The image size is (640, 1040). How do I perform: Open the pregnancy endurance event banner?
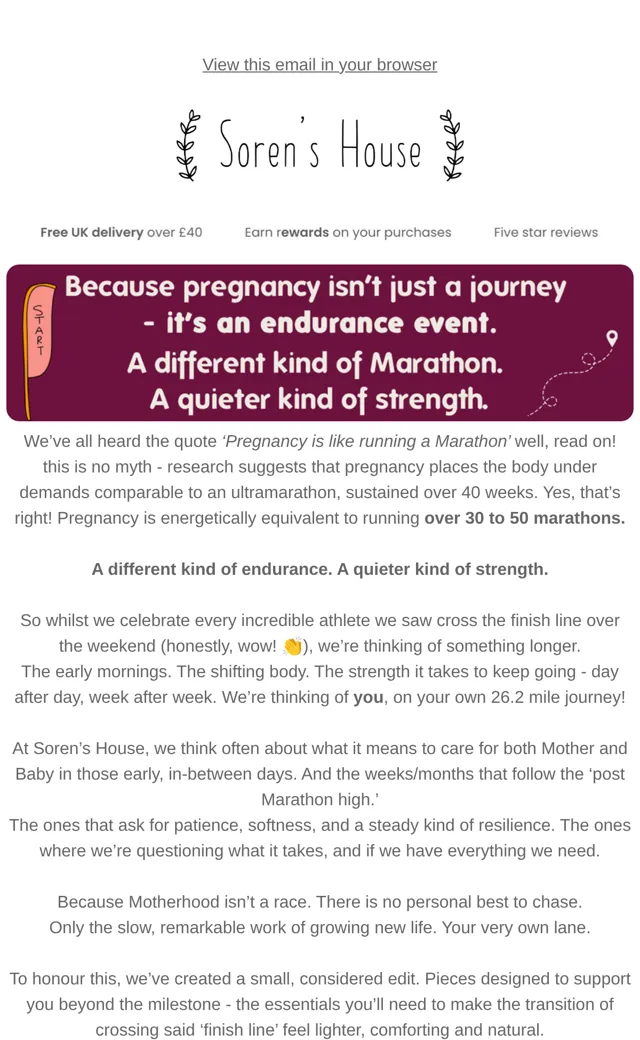320,343
